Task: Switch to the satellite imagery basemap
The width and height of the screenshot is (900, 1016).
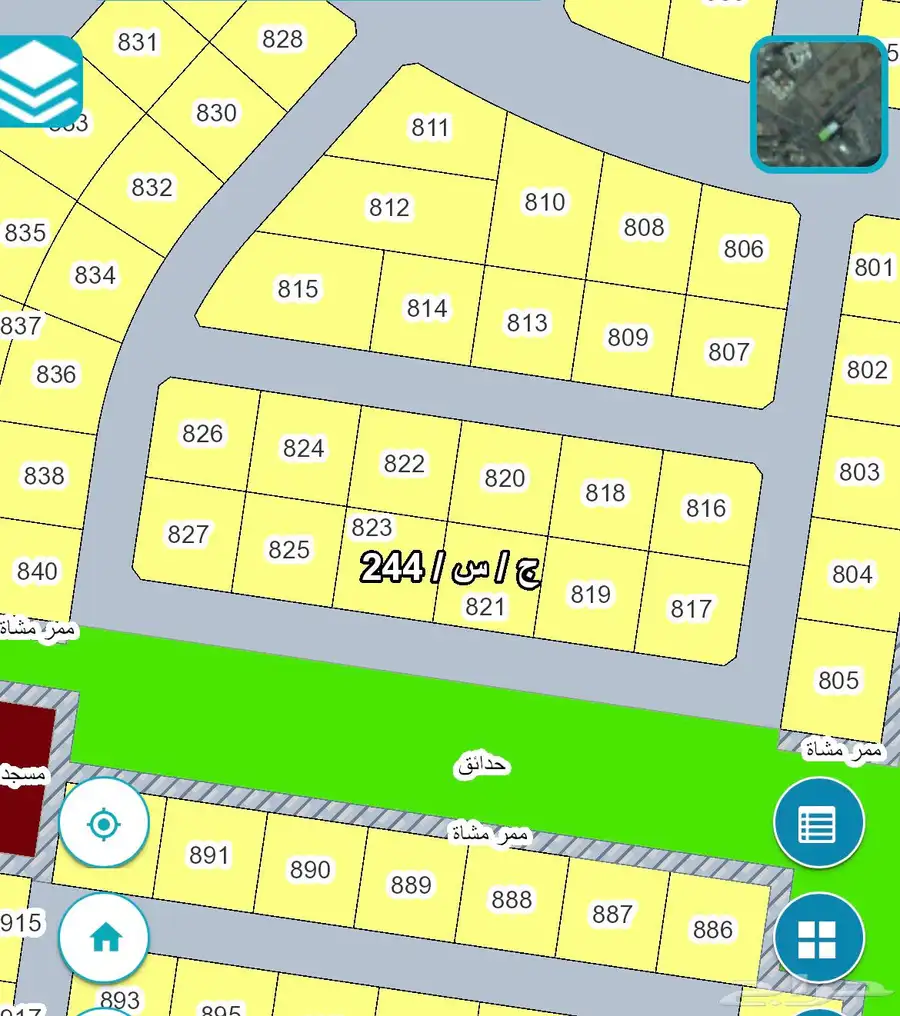Action: pos(819,104)
